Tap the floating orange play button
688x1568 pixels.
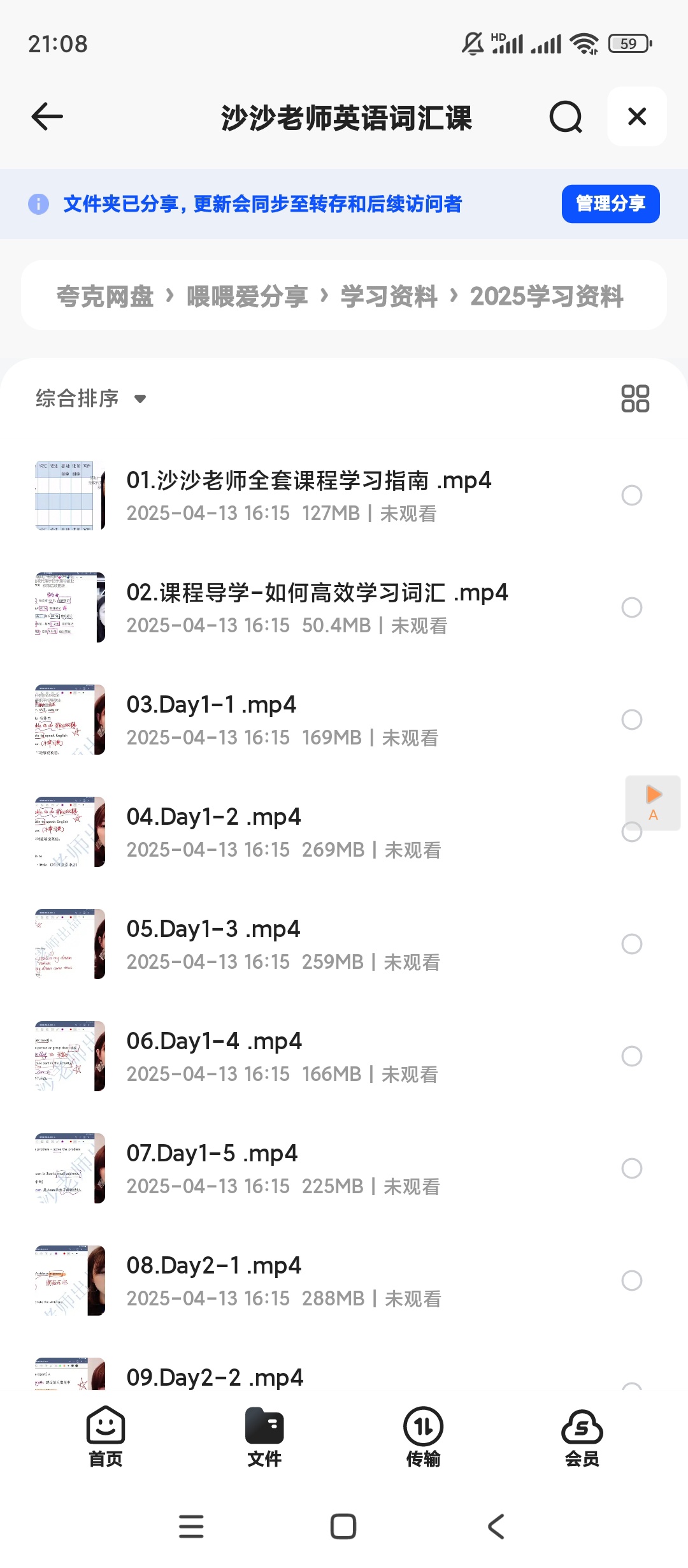[x=653, y=802]
